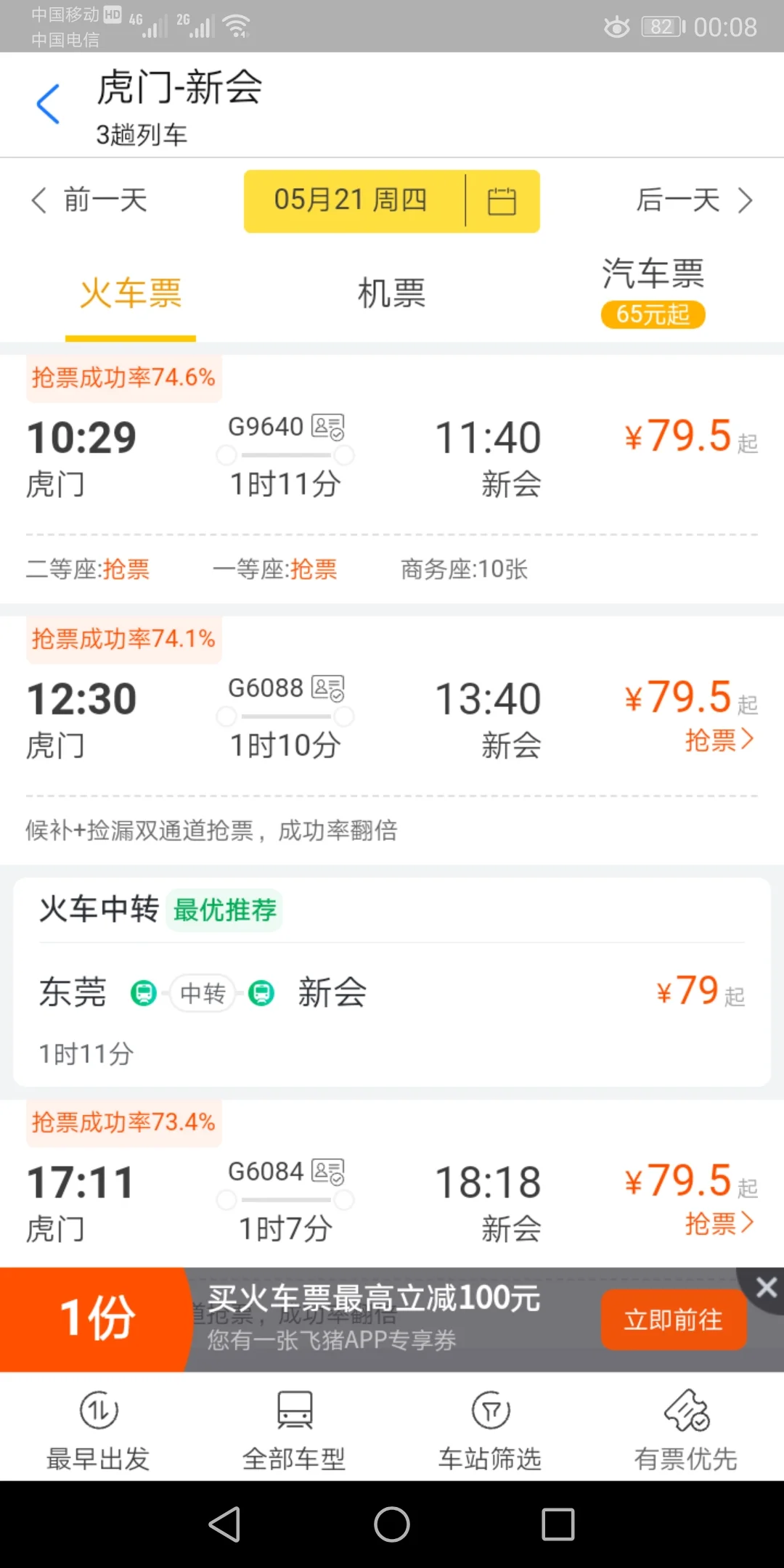This screenshot has height=1568, width=784.
Task: Dismiss the promotion banner with the X
Action: click(766, 1287)
